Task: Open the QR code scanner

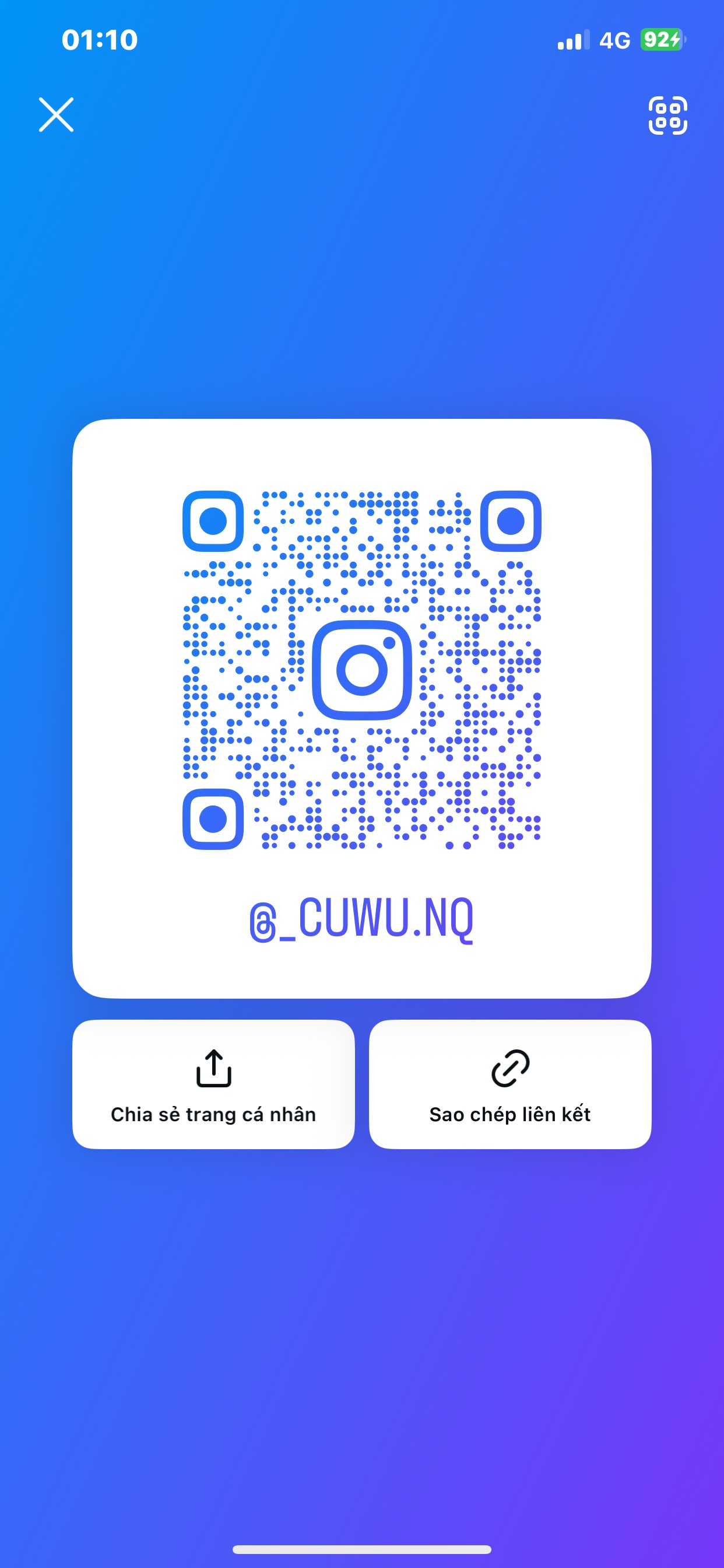Action: click(x=667, y=115)
